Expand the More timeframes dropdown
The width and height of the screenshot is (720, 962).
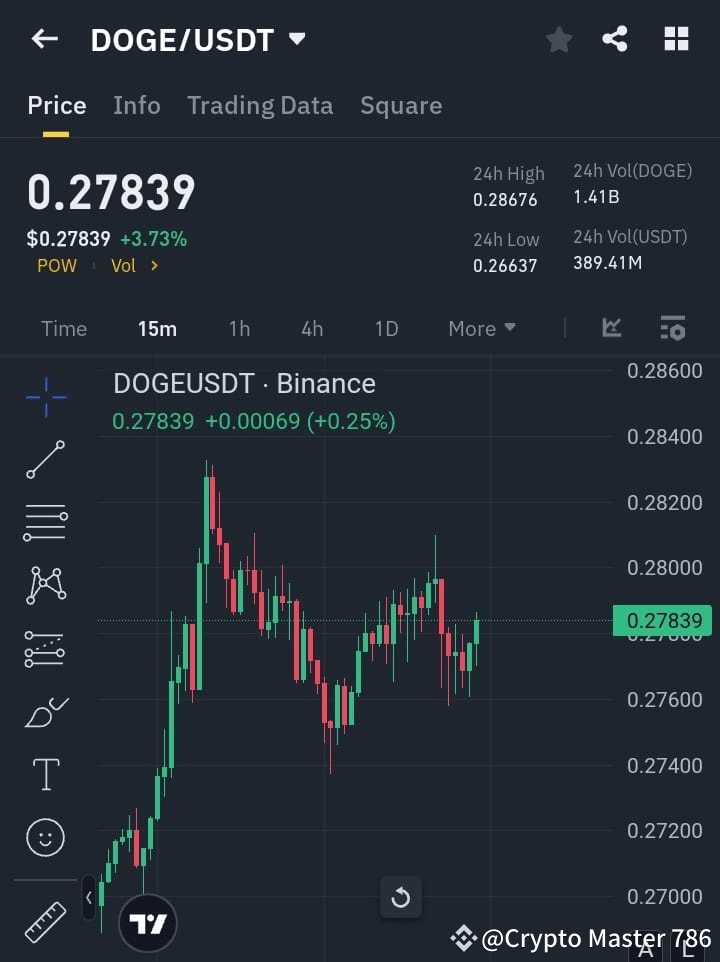[x=481, y=328]
